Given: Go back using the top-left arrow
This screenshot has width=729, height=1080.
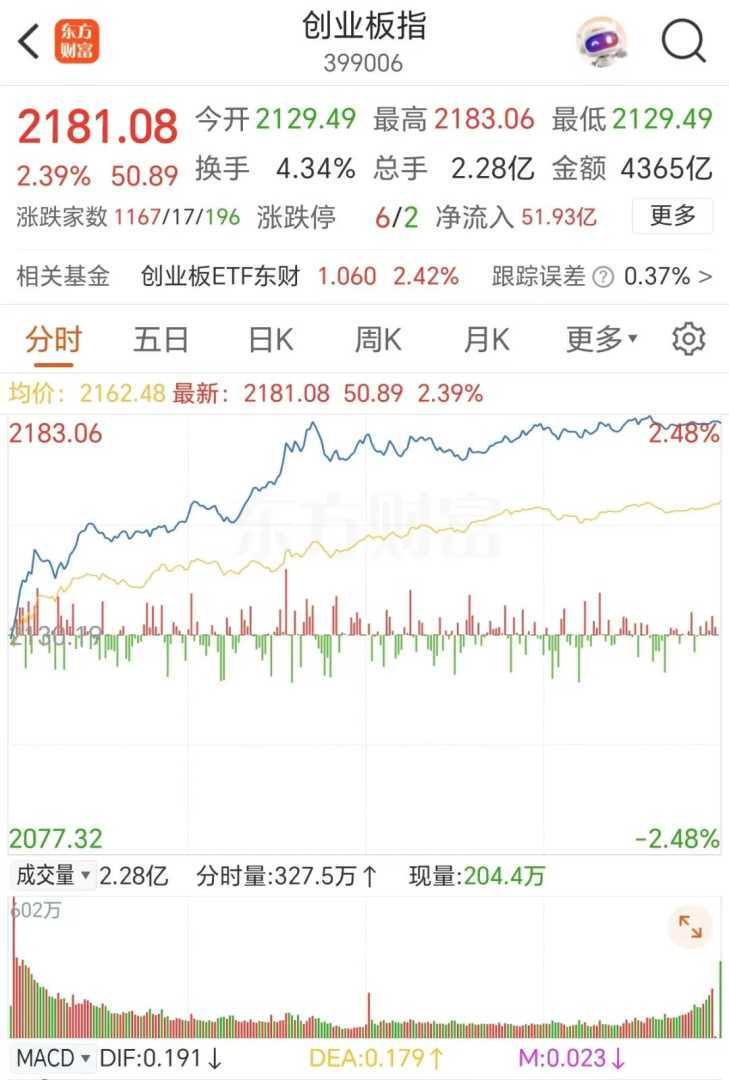Looking at the screenshot, I should pyautogui.click(x=30, y=42).
